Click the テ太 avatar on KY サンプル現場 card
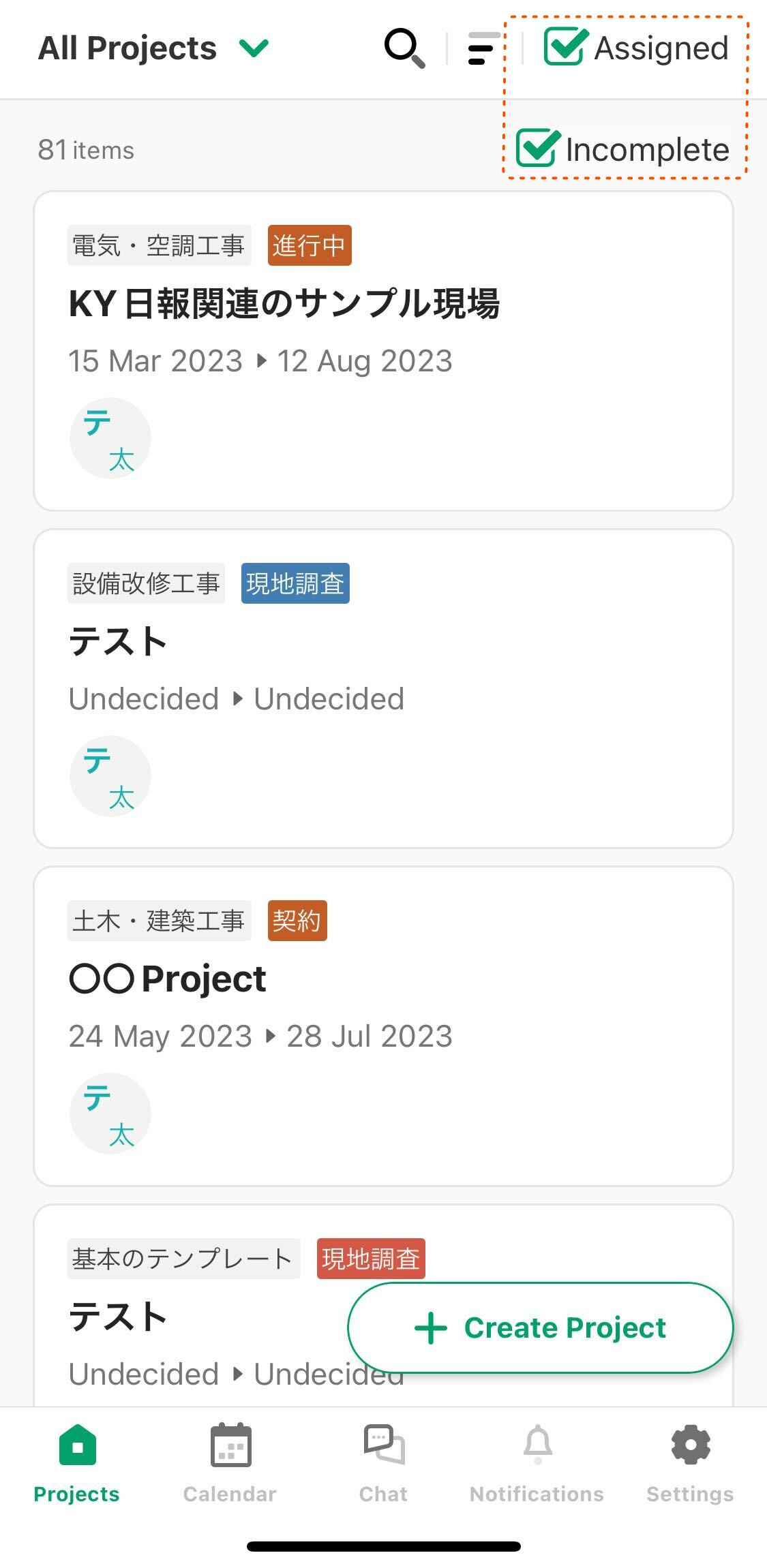Viewport: 767px width, 1568px height. [x=110, y=438]
